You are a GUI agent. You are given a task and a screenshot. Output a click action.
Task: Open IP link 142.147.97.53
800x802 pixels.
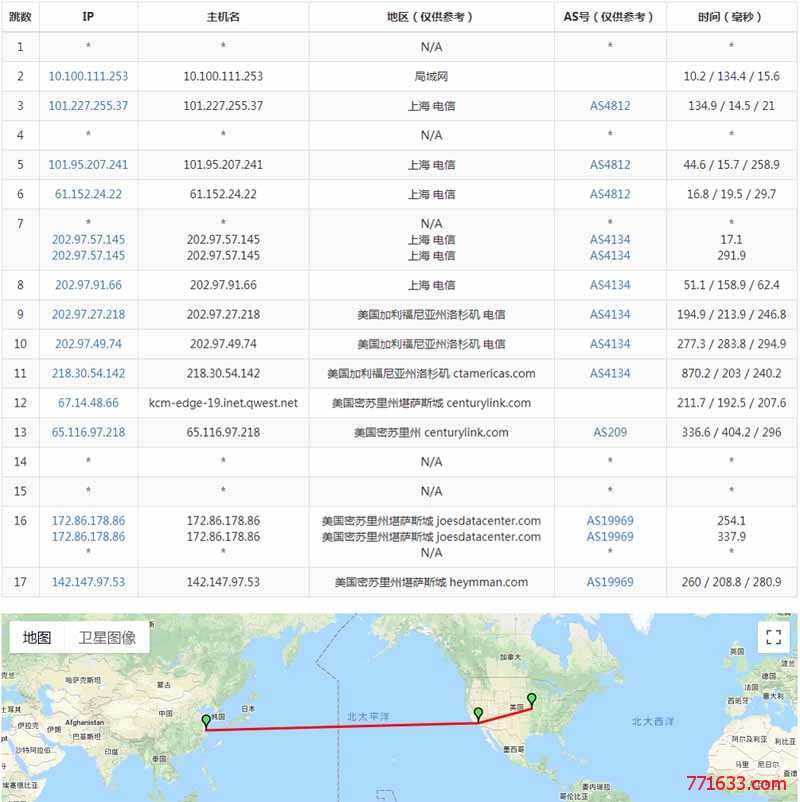pos(88,582)
